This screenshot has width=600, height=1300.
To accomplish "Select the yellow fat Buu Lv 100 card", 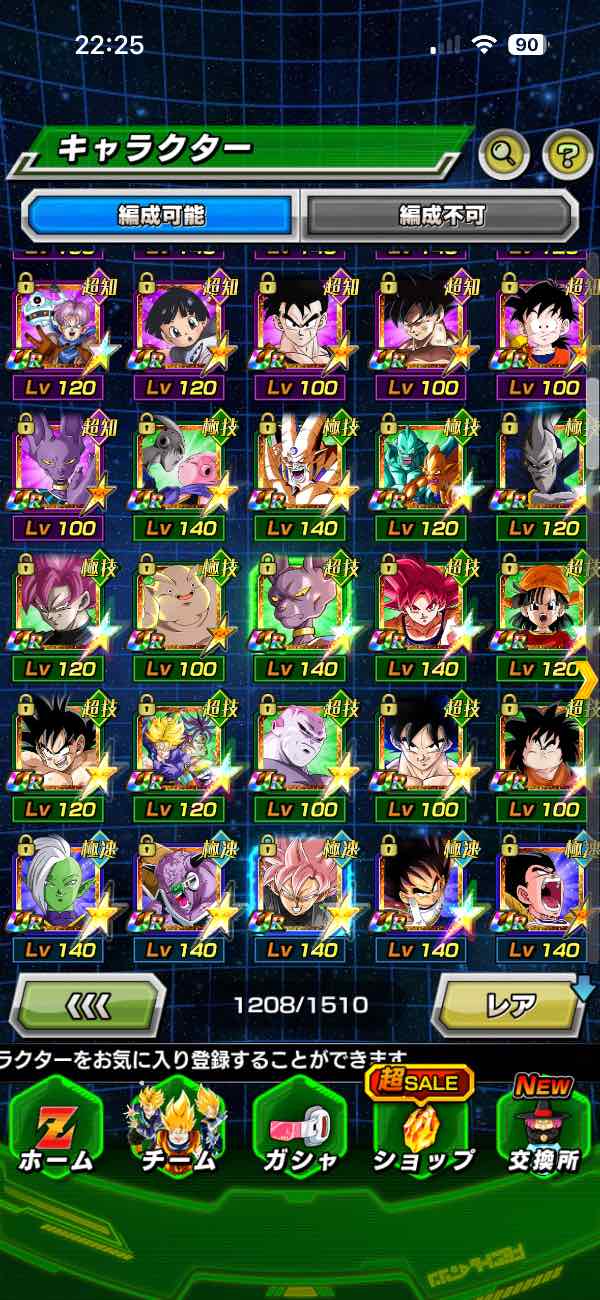I will pyautogui.click(x=180, y=605).
